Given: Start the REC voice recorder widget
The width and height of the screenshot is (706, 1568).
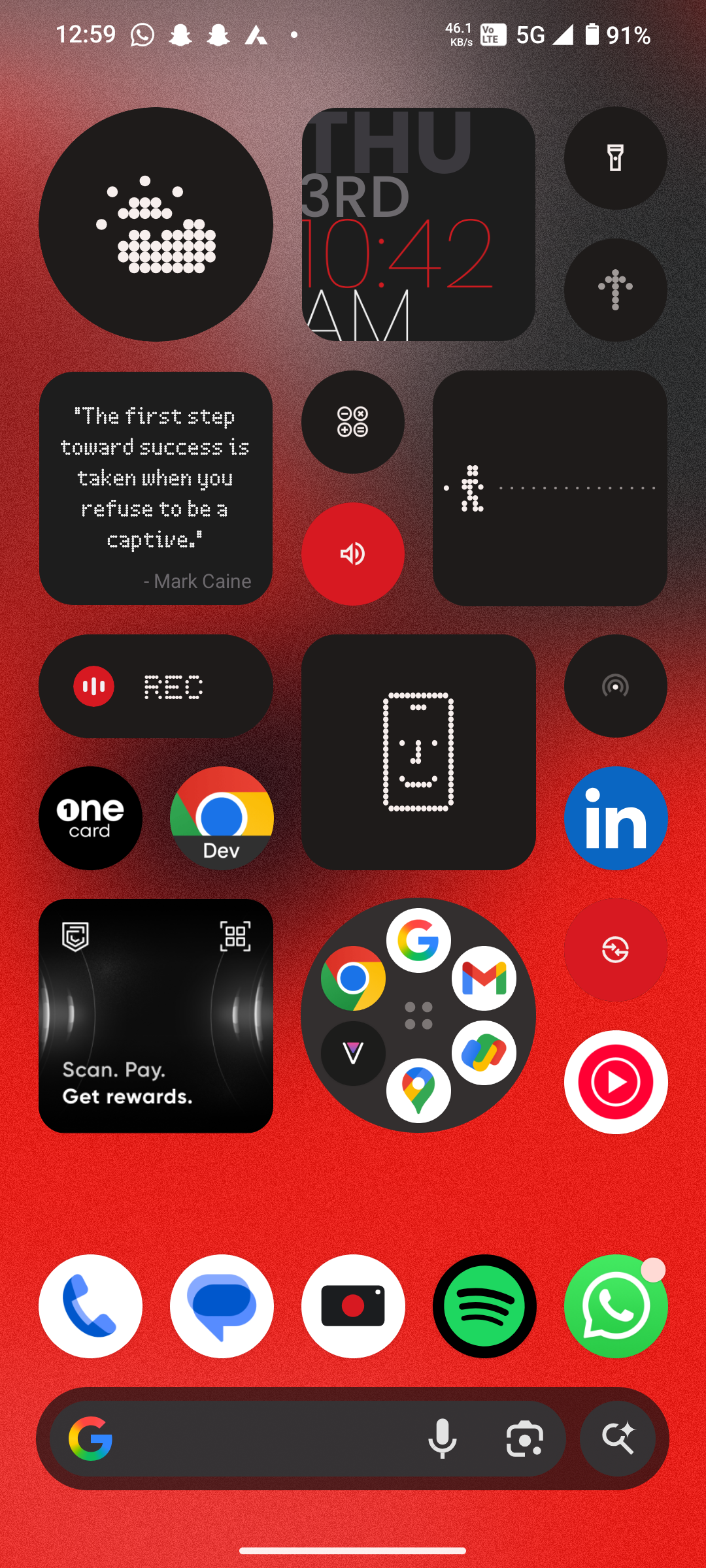Looking at the screenshot, I should click(156, 686).
